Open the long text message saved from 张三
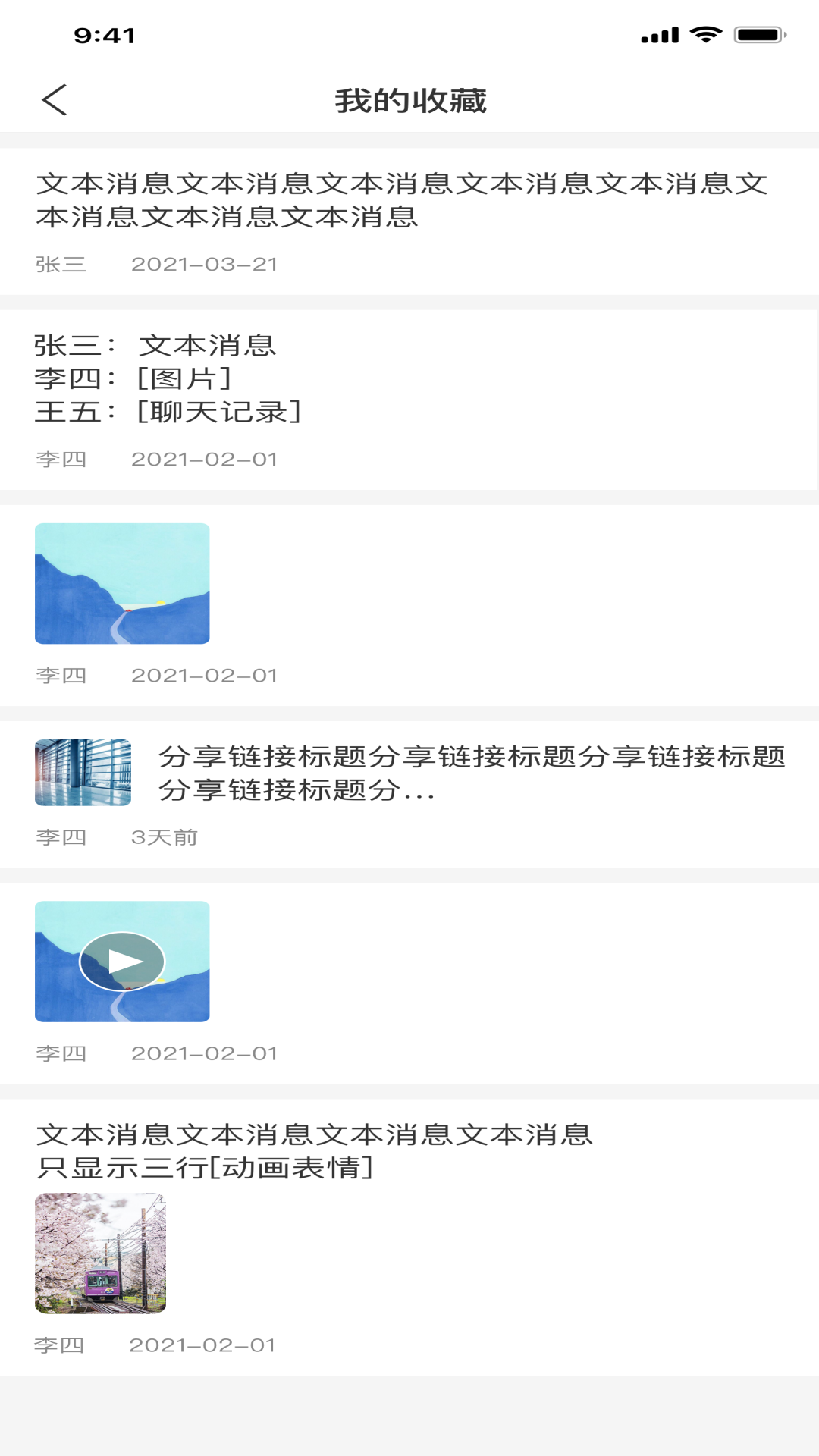 point(402,201)
